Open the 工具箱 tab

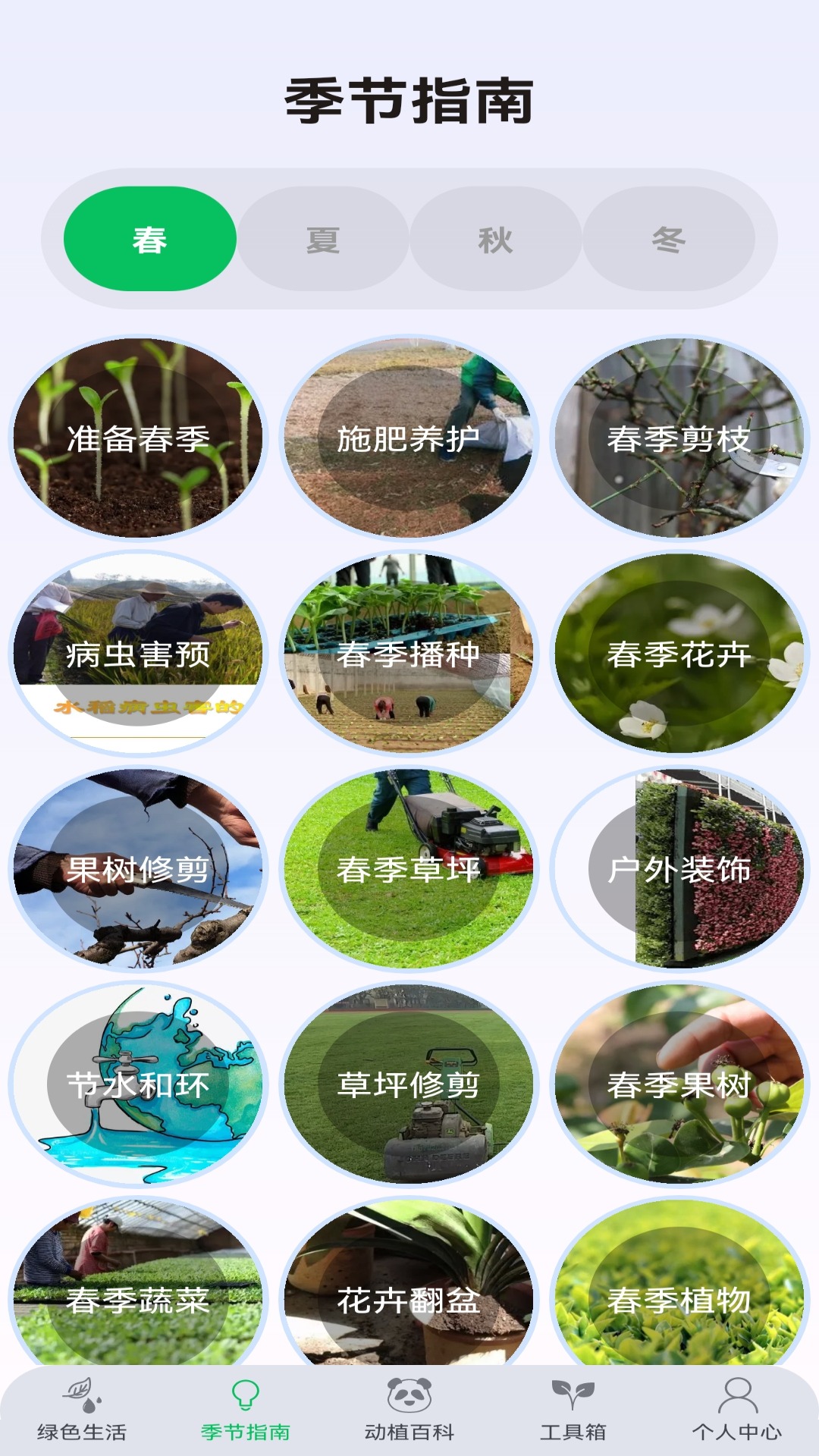point(573,1410)
